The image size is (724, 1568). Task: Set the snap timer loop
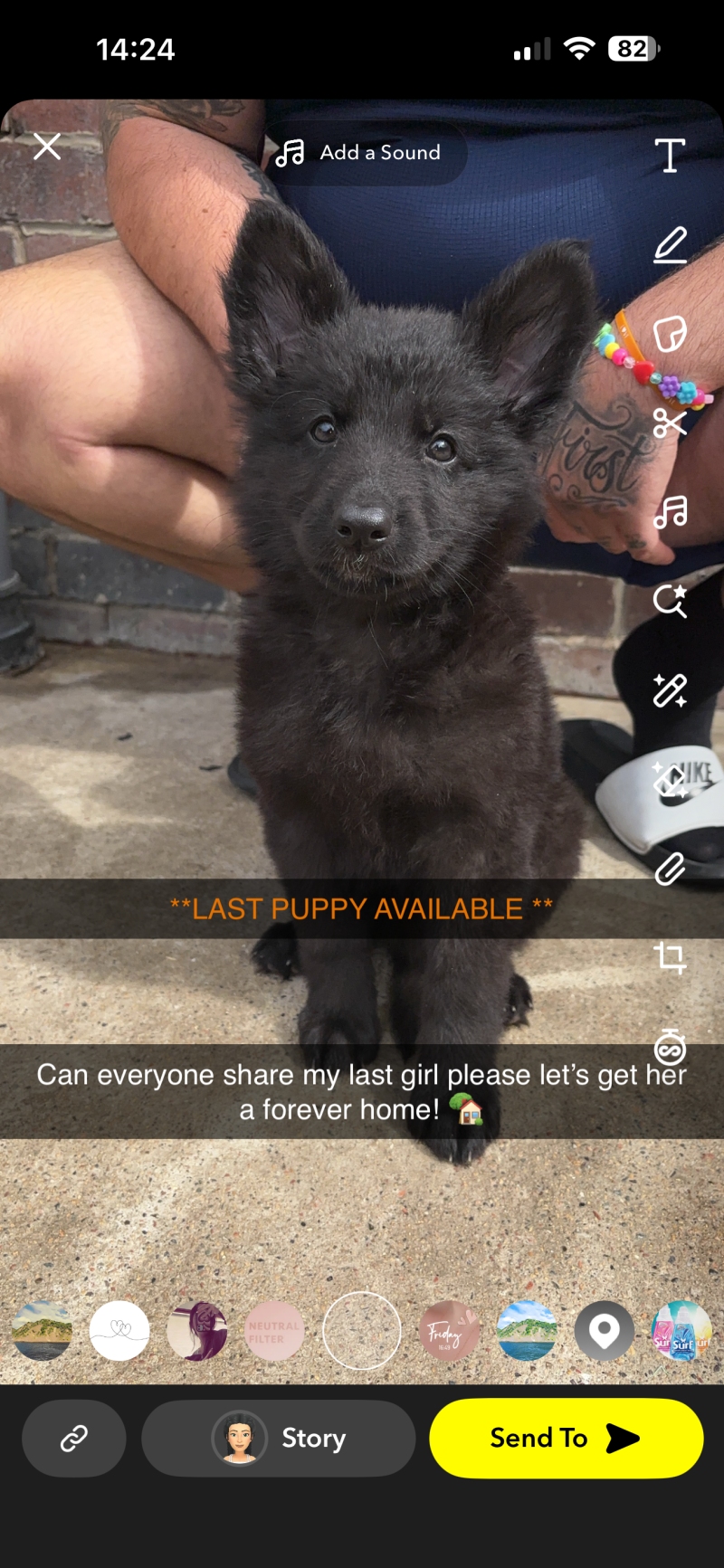670,1048
